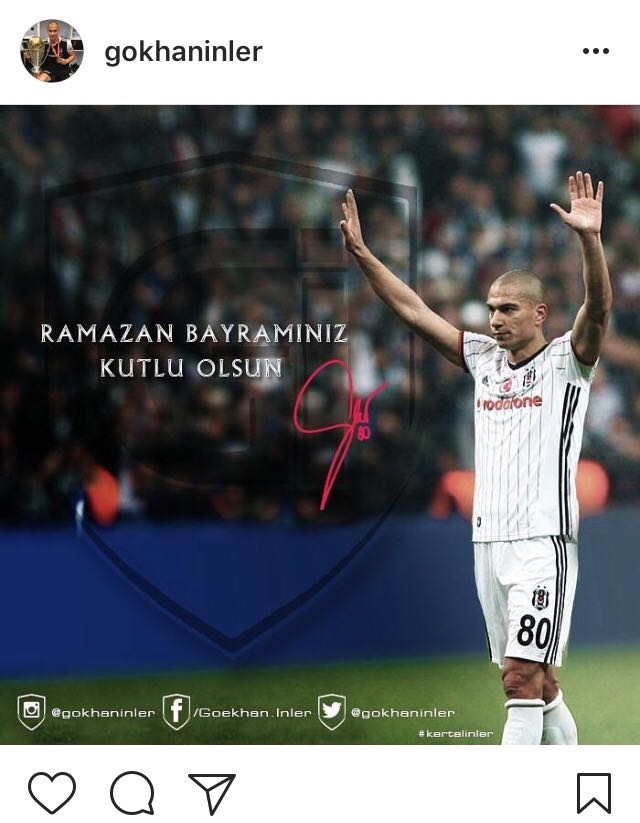Save this post with the bookmark icon
Image resolution: width=640 pixels, height=823 pixels.
pyautogui.click(x=593, y=793)
